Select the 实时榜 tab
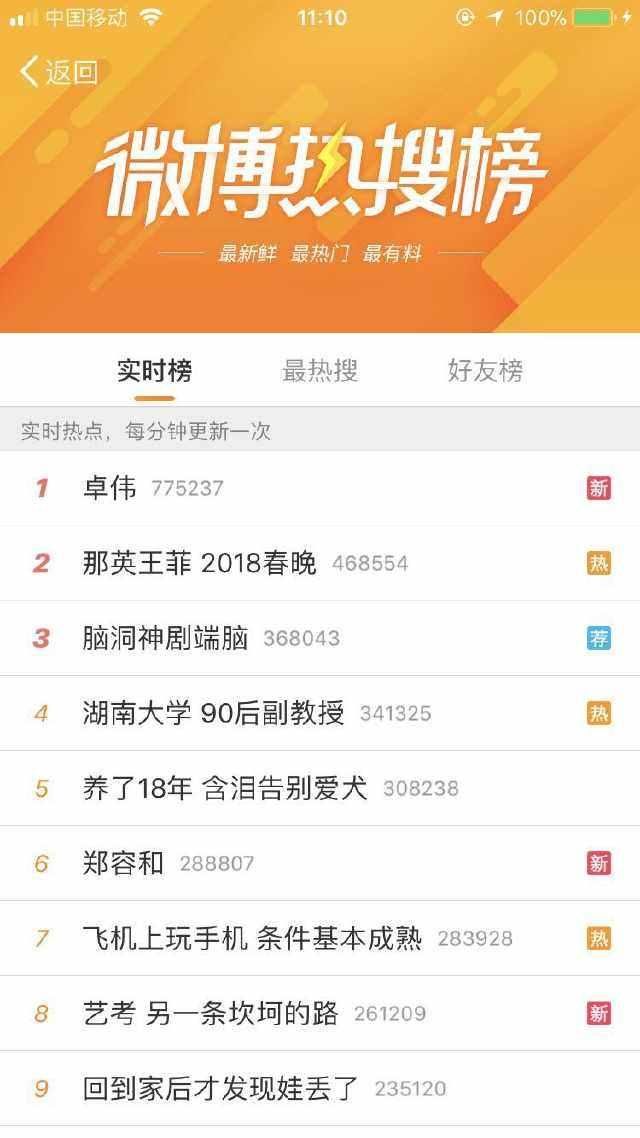The width and height of the screenshot is (640, 1138). pos(154,371)
